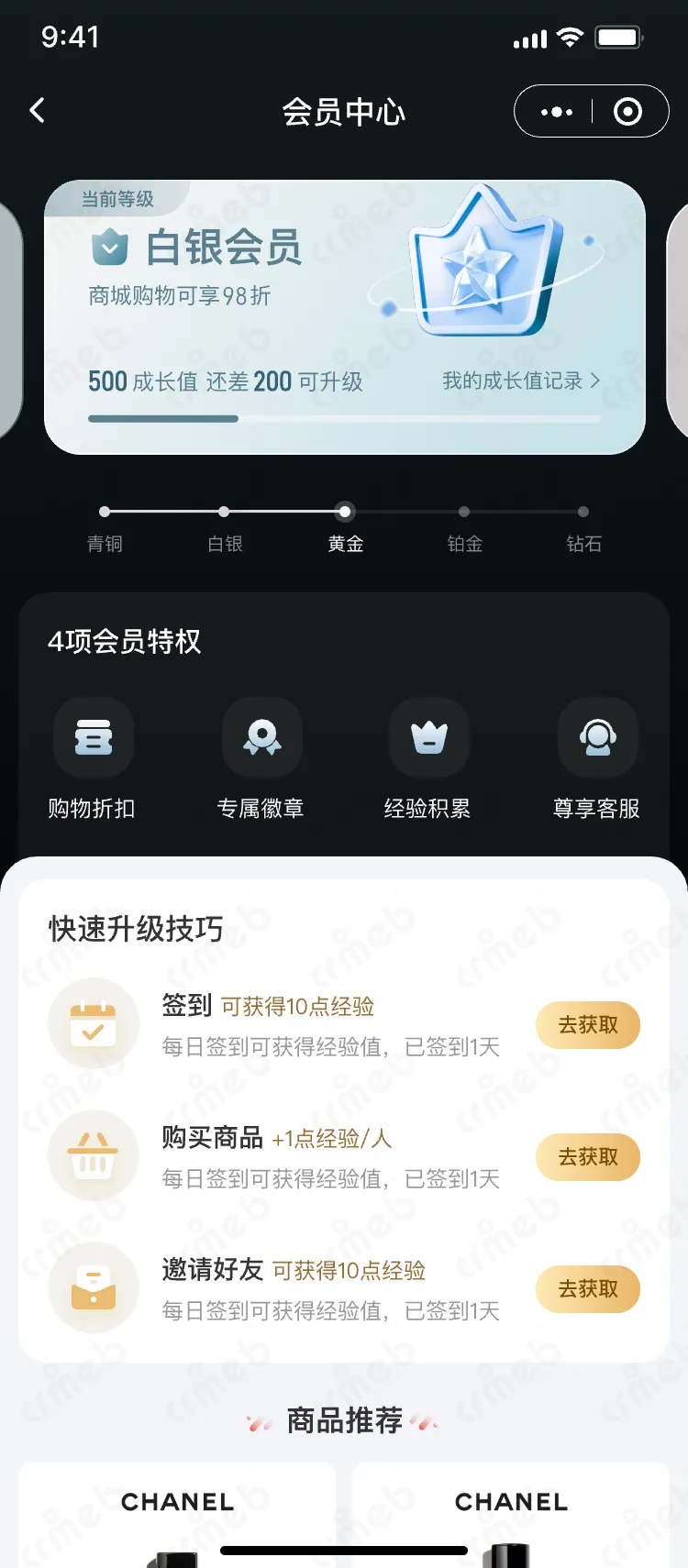The image size is (688, 1568).
Task: View the 尊享客服 privilege
Action: 597,758
